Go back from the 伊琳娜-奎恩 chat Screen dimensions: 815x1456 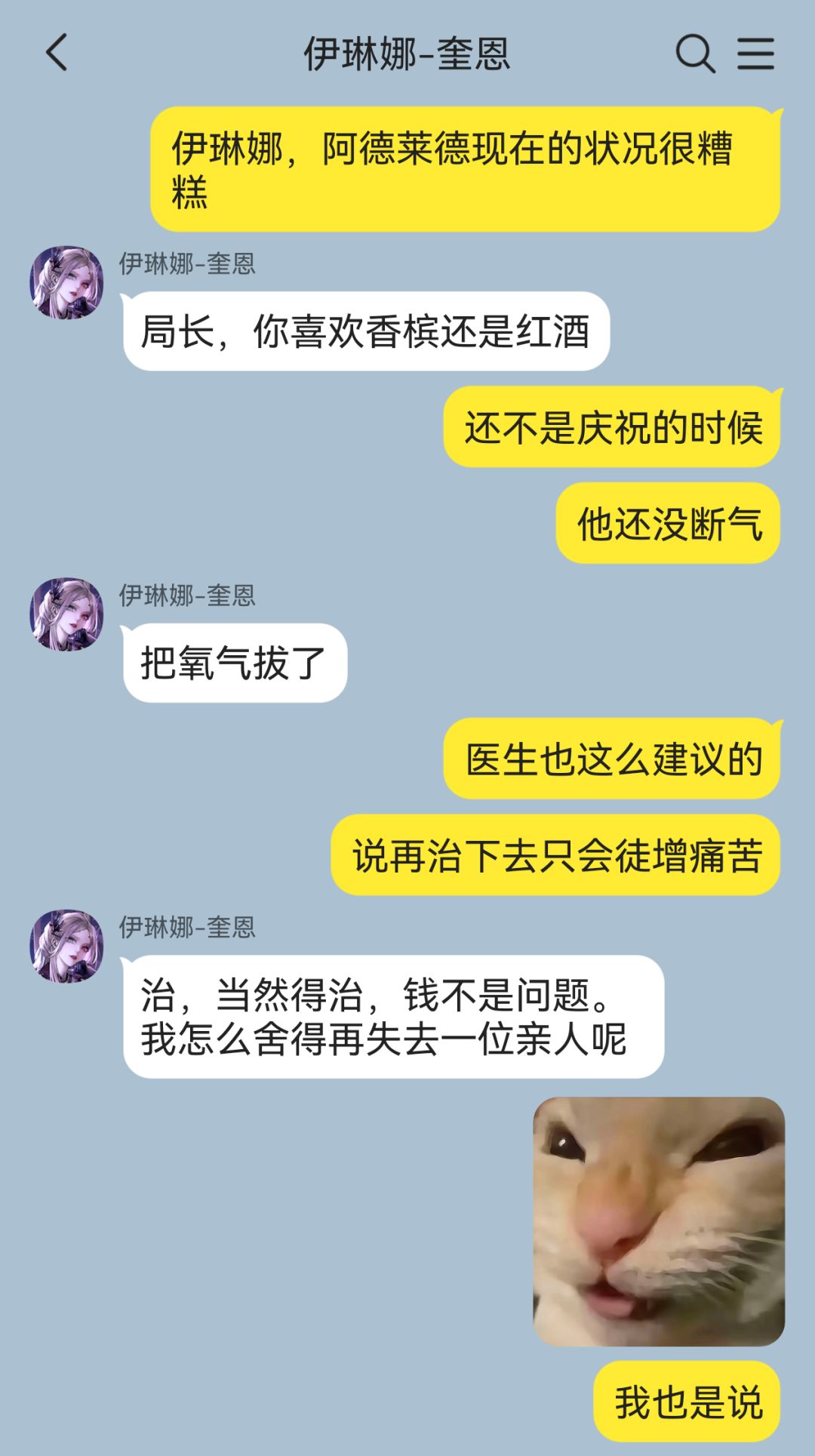(x=57, y=53)
